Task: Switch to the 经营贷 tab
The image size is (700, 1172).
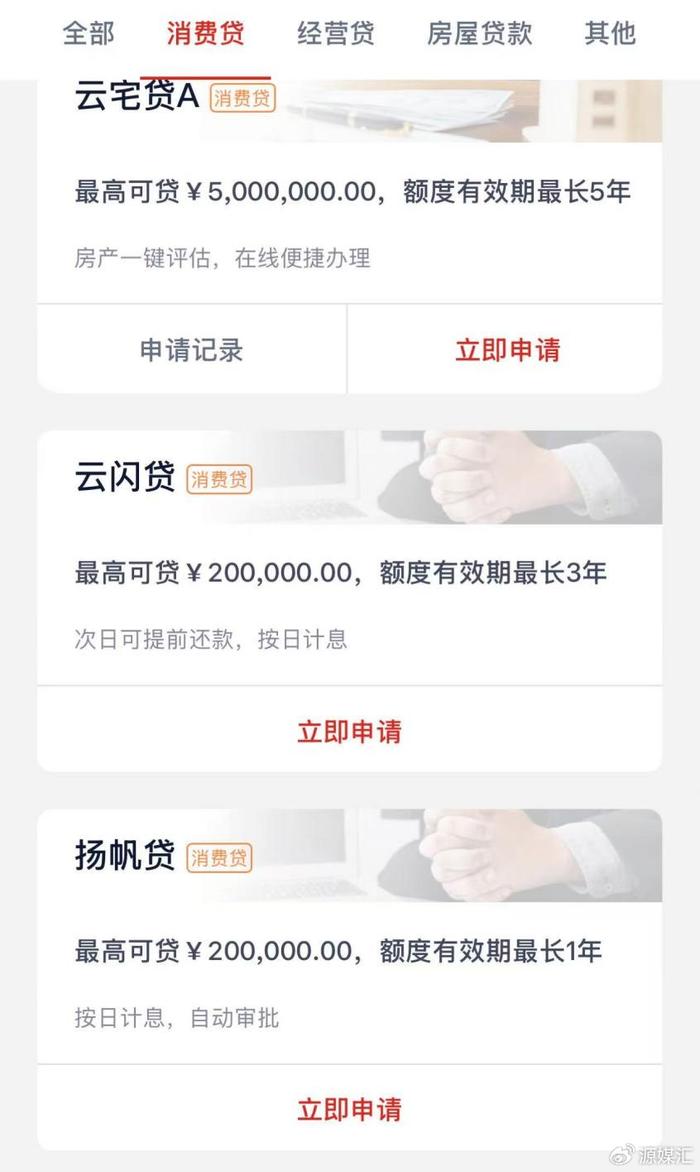Action: coord(335,33)
